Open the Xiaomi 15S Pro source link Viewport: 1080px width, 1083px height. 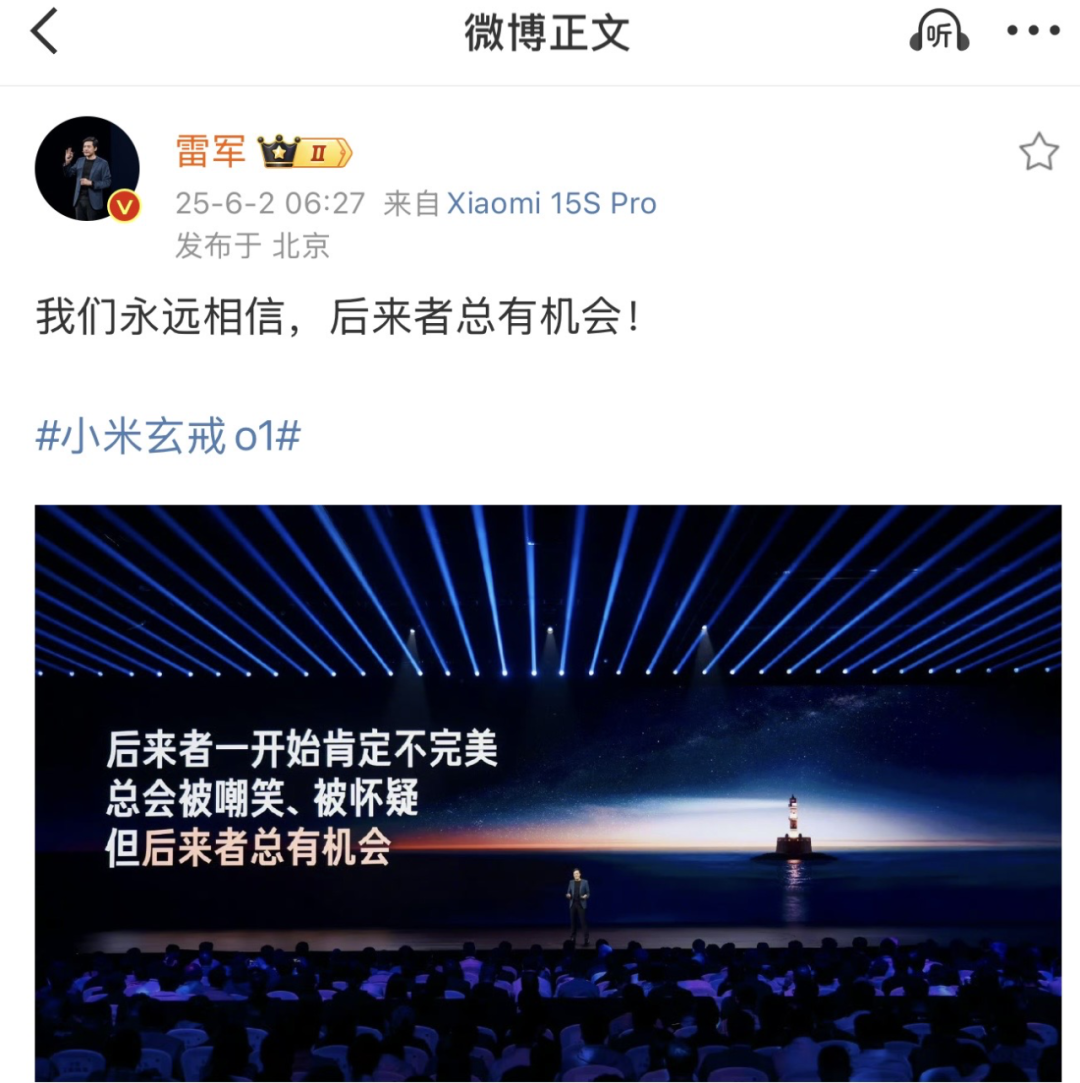551,204
